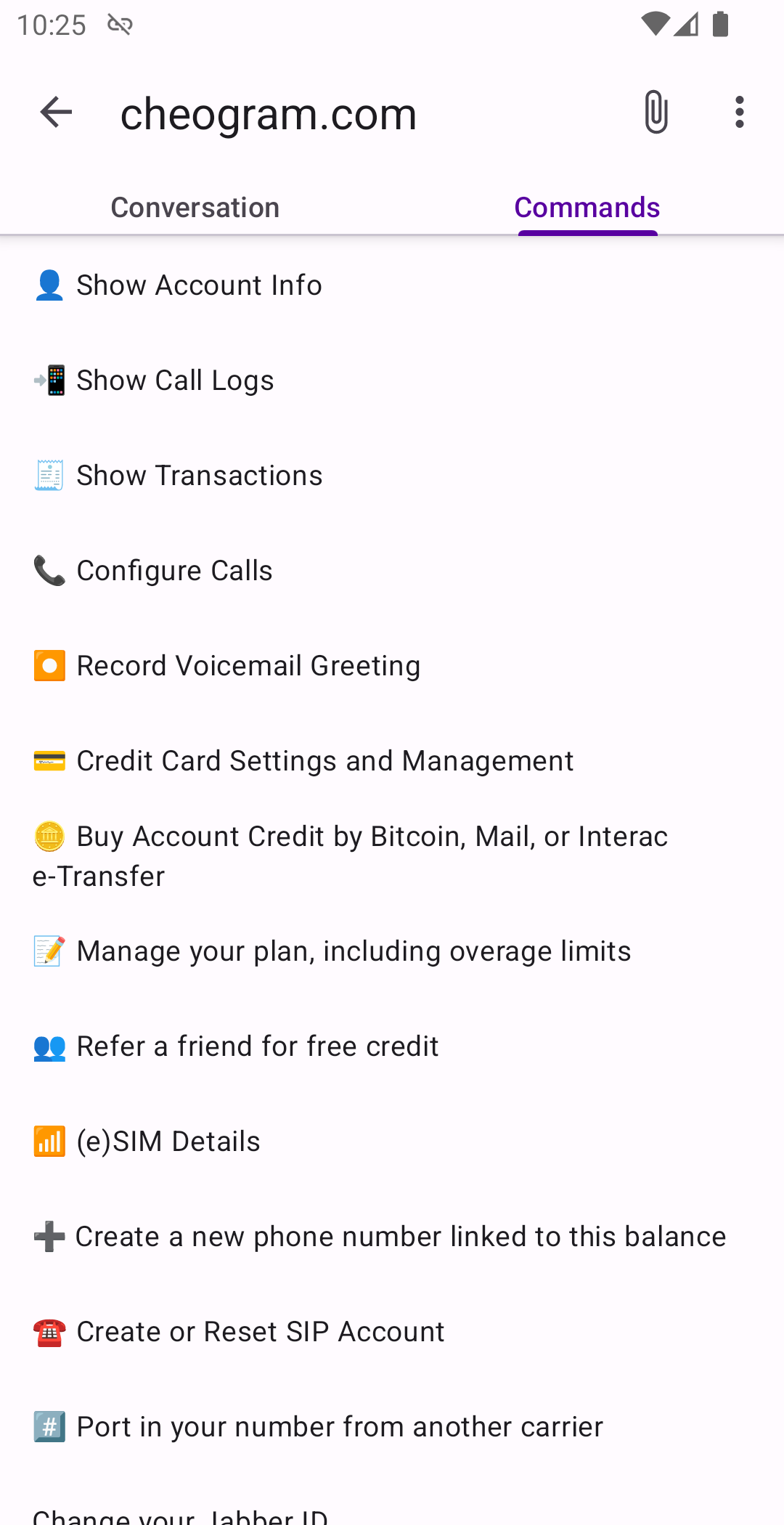Open the overflow menu
784x1525 pixels.
point(739,113)
